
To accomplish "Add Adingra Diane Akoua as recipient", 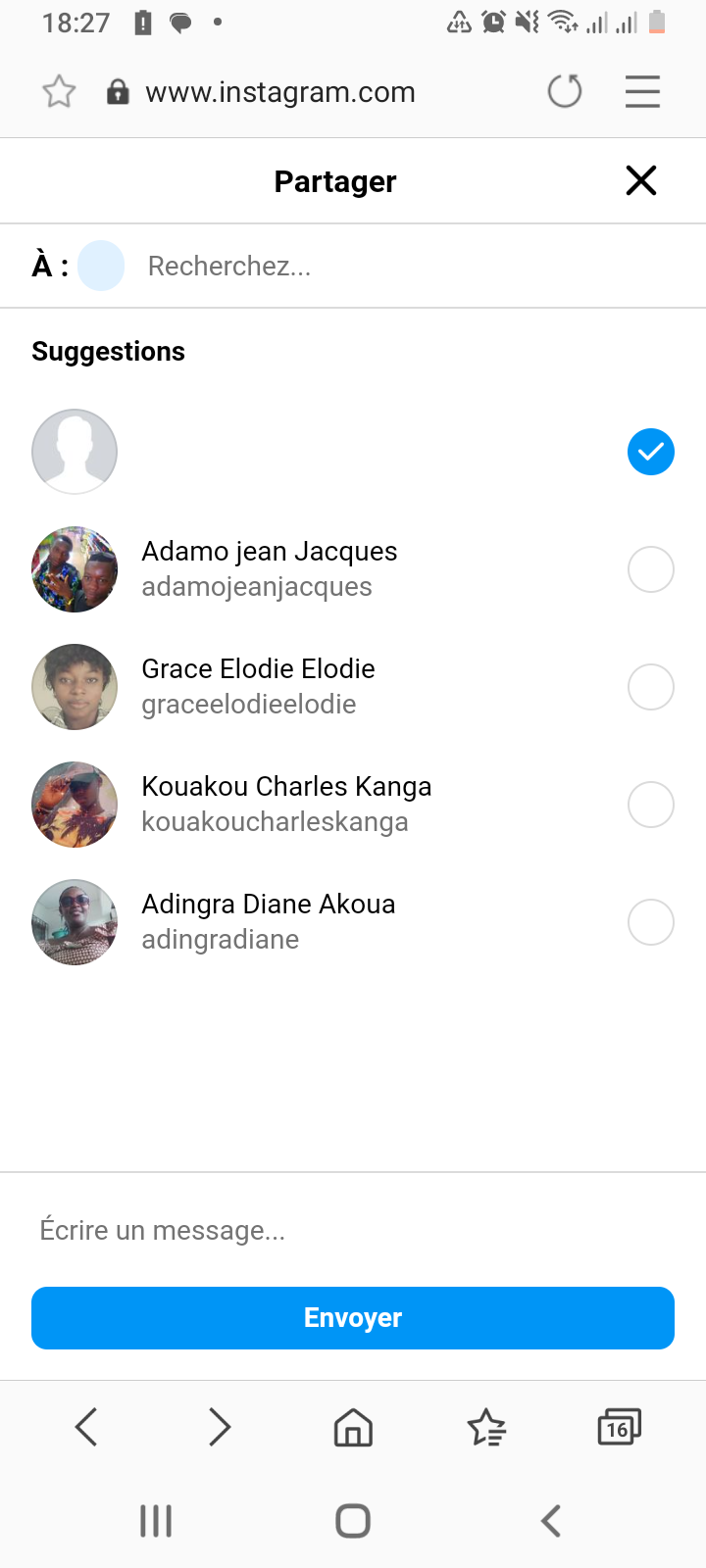I will pyautogui.click(x=650, y=922).
